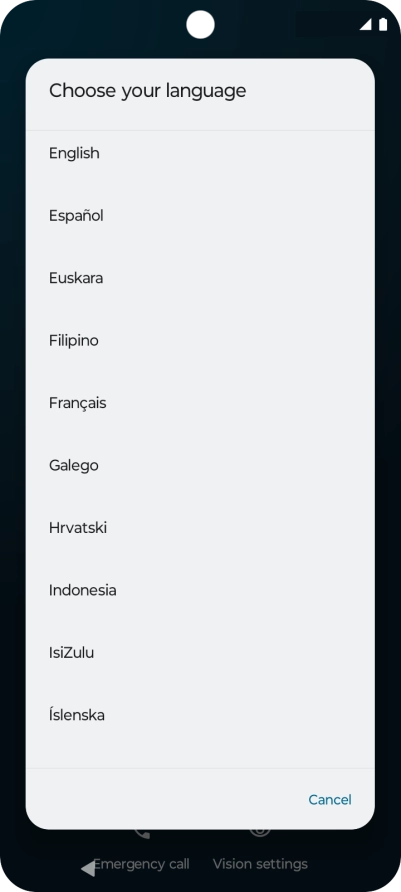Select Íslenska as the language
Screen dimensions: 401x892
pyautogui.click(x=200, y=716)
